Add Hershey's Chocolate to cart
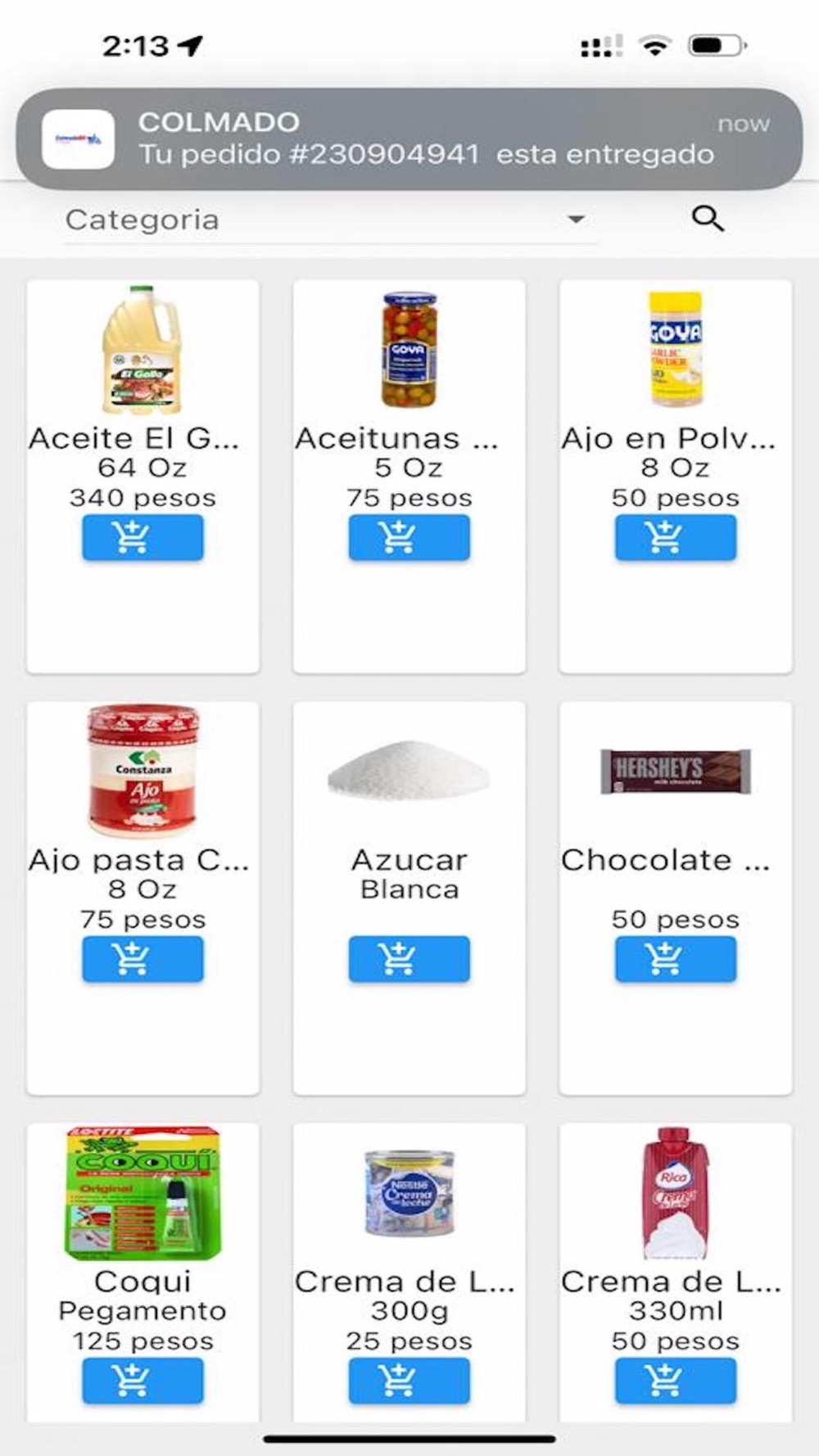819x1456 pixels. coord(675,959)
